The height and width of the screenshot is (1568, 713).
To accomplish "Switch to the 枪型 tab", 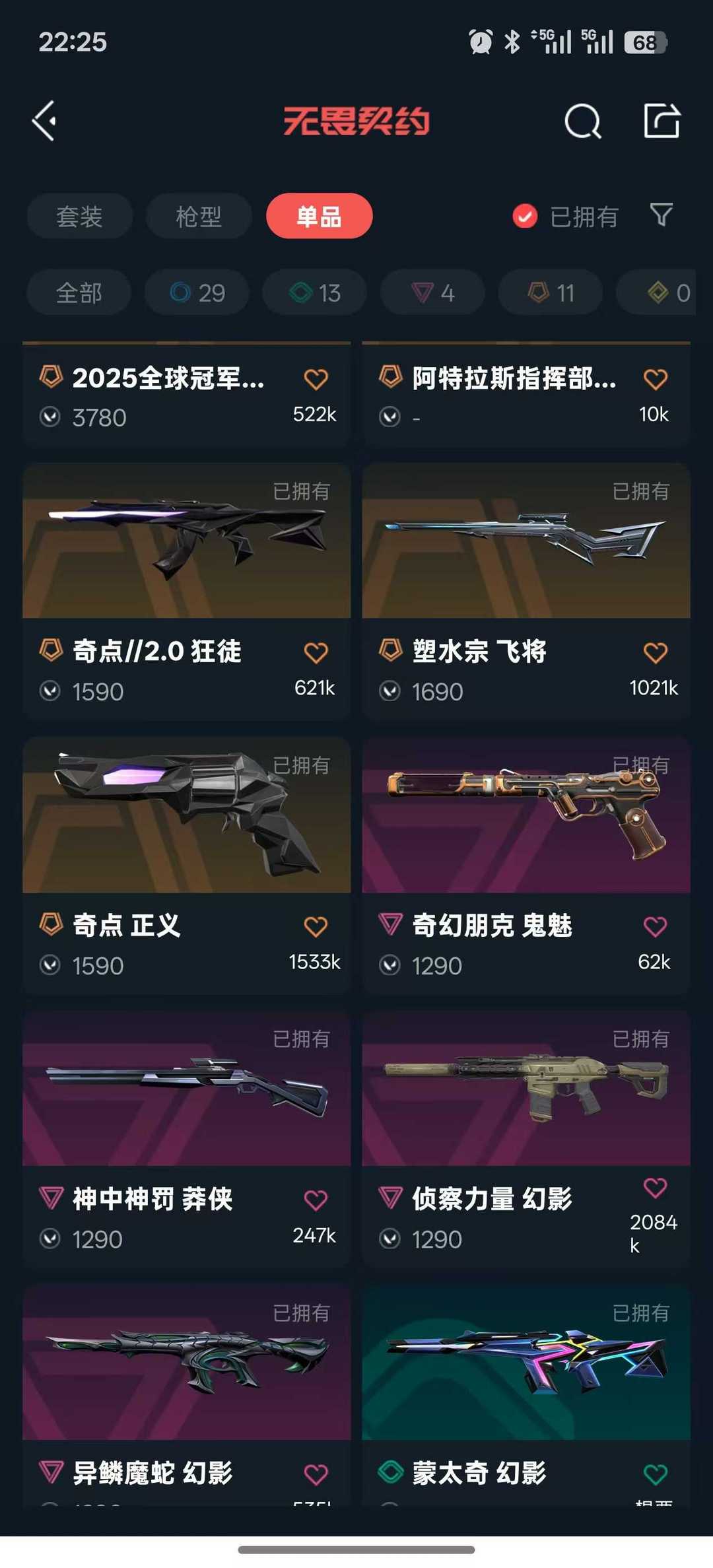I will 199,217.
